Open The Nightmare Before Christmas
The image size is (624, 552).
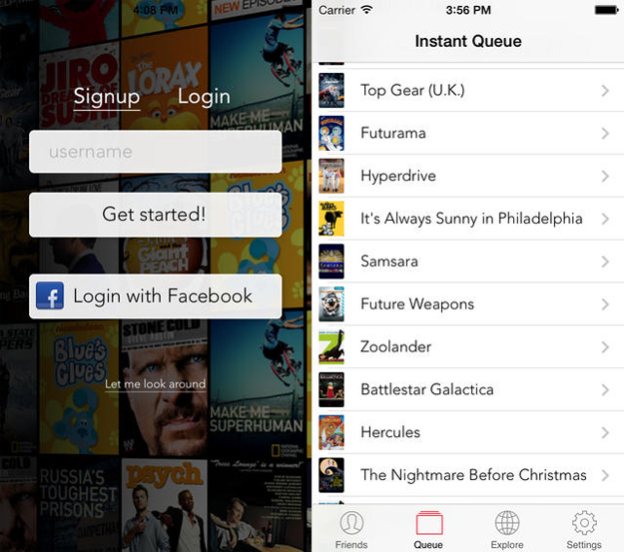pyautogui.click(x=466, y=475)
